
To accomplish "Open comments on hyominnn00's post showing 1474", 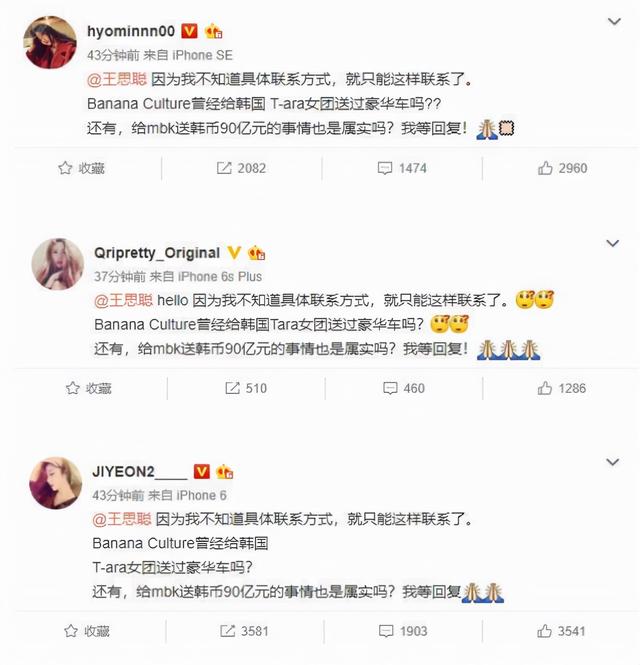I will [400, 168].
